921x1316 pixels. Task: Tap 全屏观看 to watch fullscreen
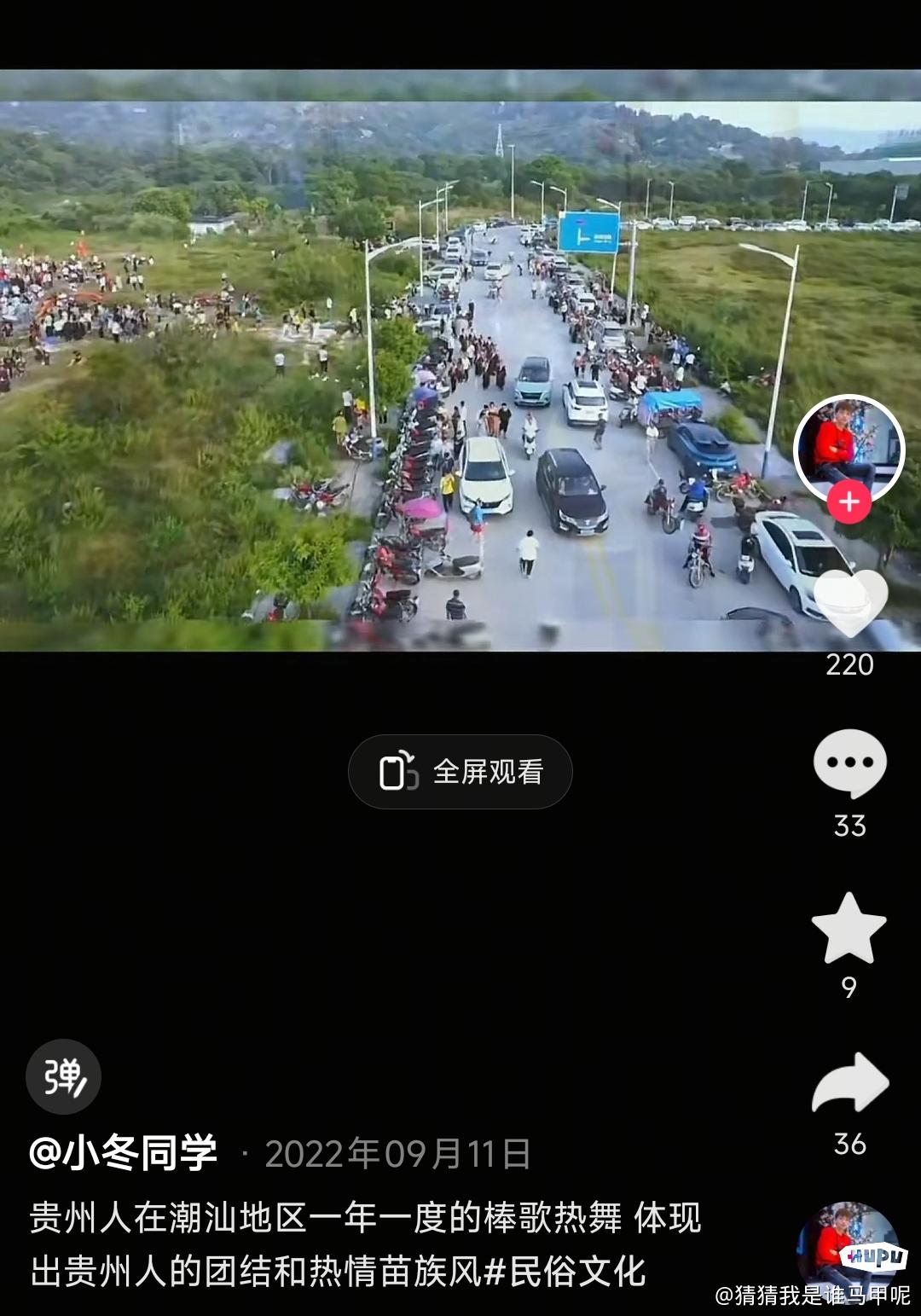(x=460, y=772)
